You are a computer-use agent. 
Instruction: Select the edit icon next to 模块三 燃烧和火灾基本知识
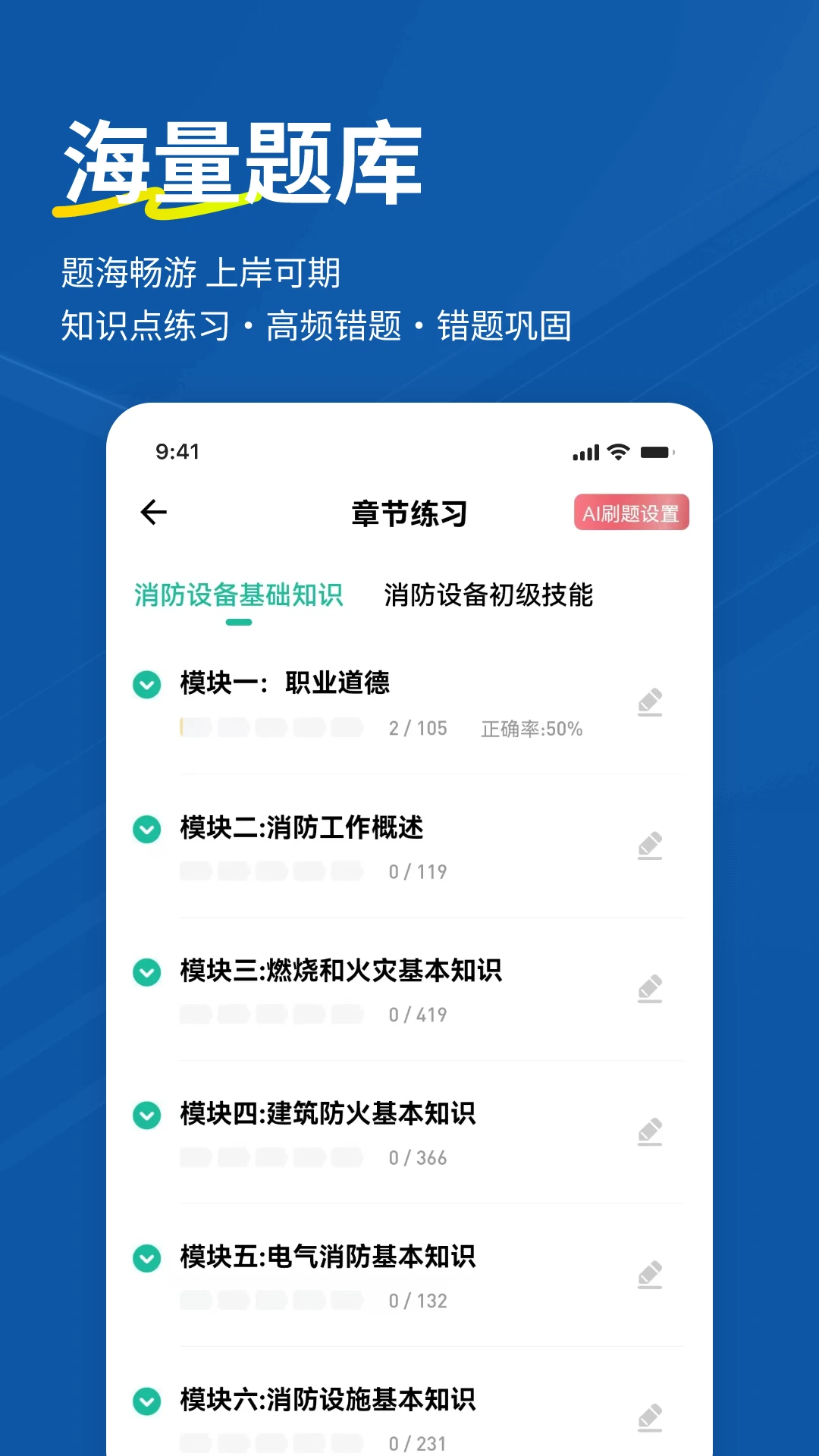click(x=651, y=987)
